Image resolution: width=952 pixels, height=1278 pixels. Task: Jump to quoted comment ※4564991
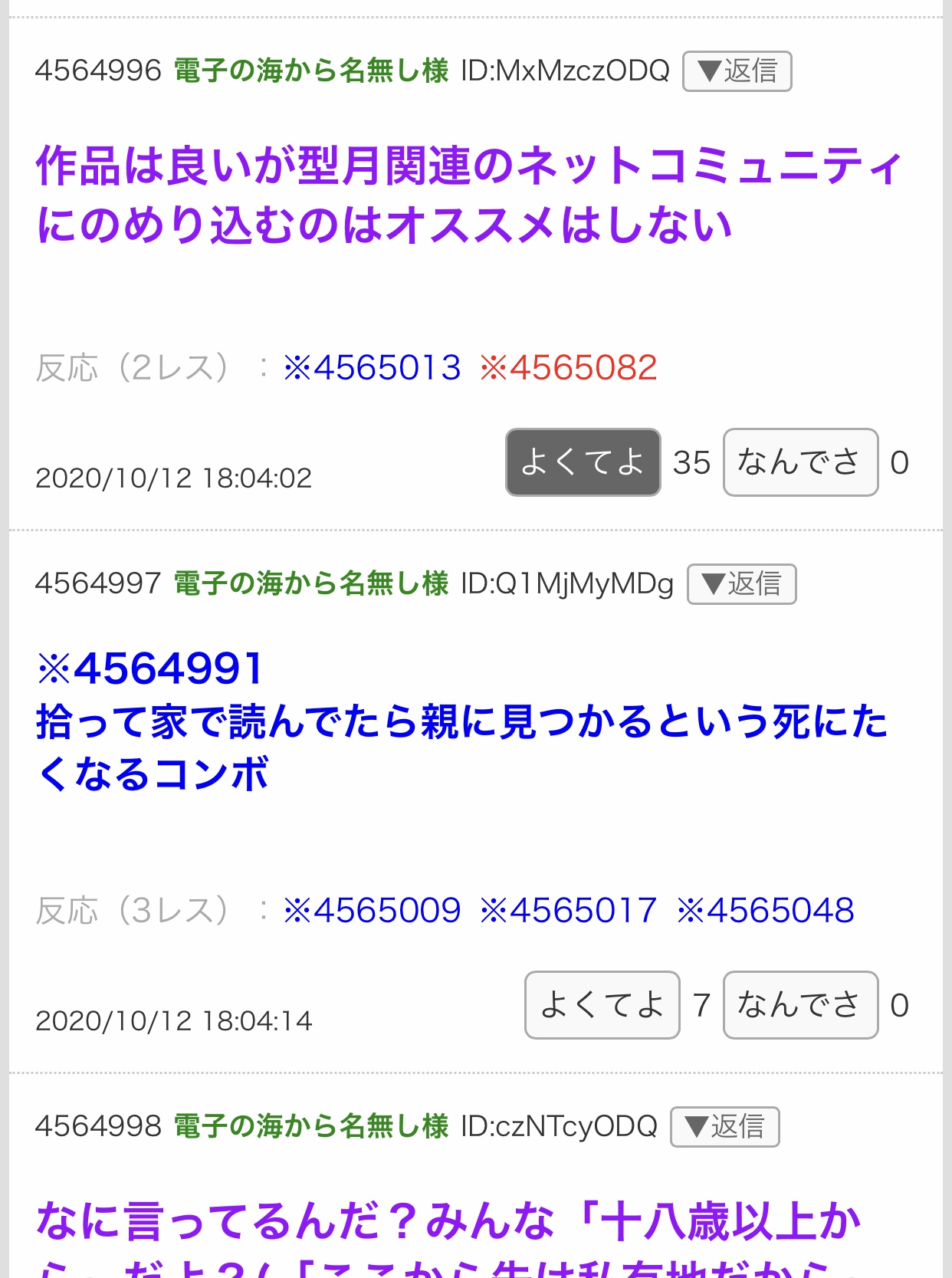coord(150,669)
